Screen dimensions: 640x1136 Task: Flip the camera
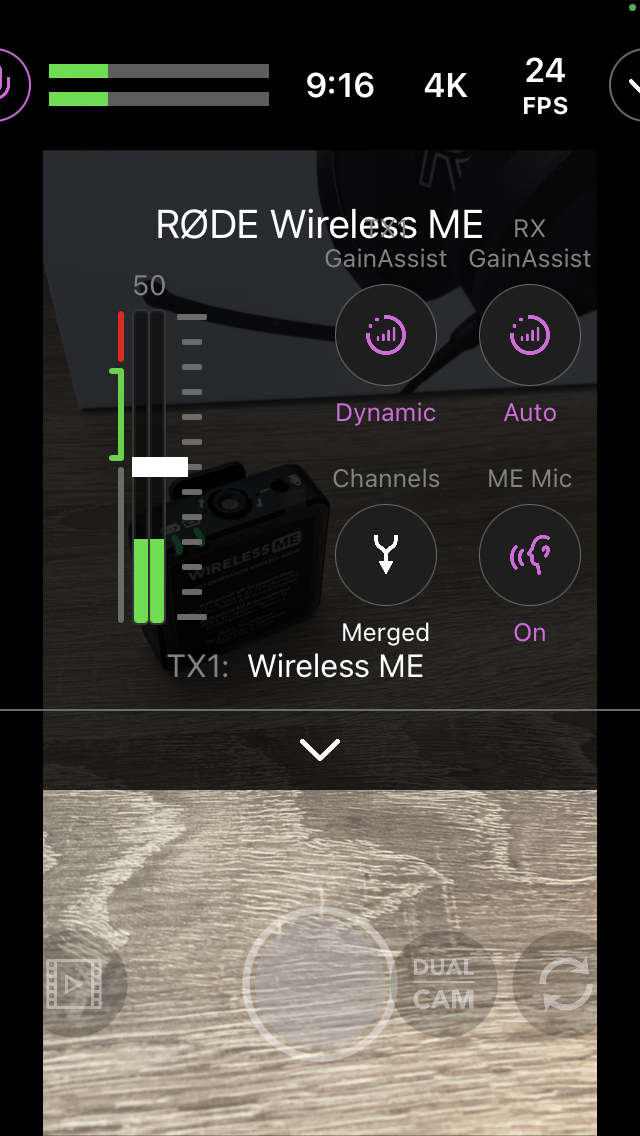[565, 985]
